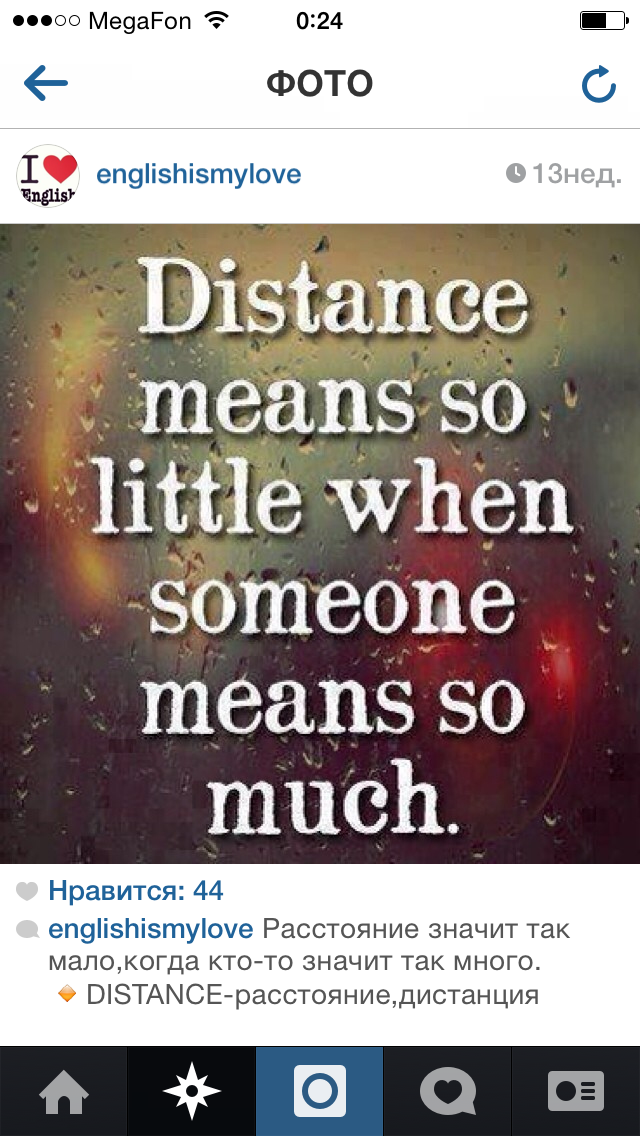
Task: Open englishismylove profile avatar
Action: (47, 176)
